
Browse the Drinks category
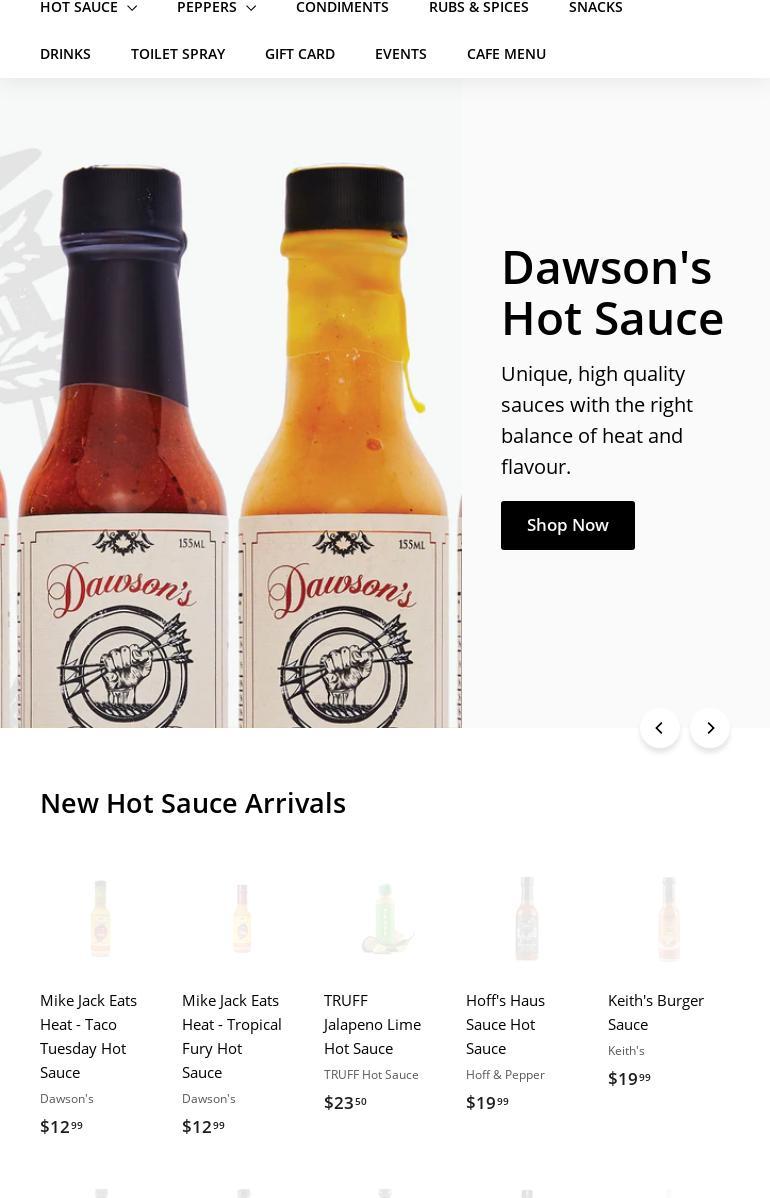click(65, 54)
